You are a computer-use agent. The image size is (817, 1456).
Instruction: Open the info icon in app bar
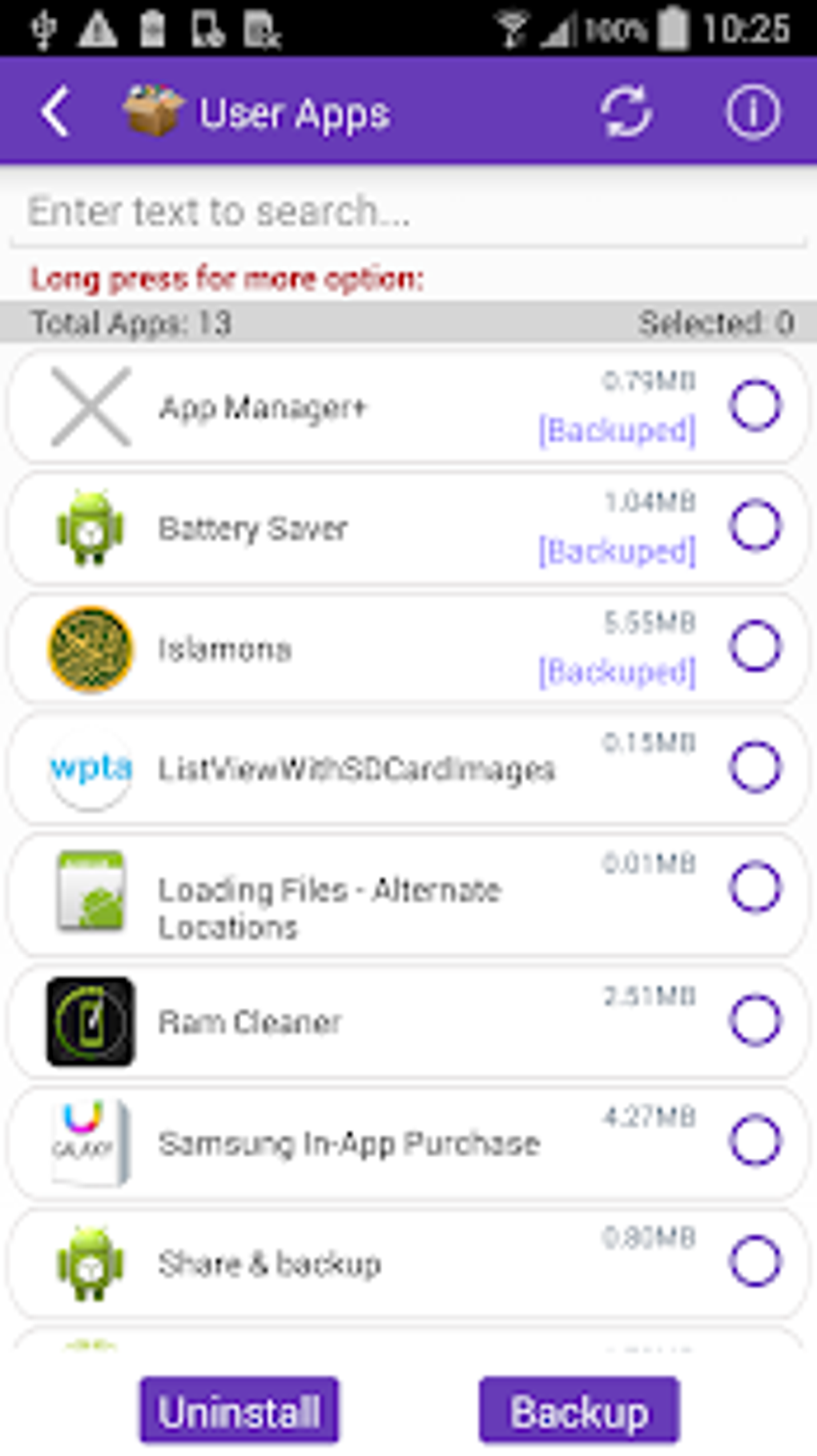[x=752, y=112]
